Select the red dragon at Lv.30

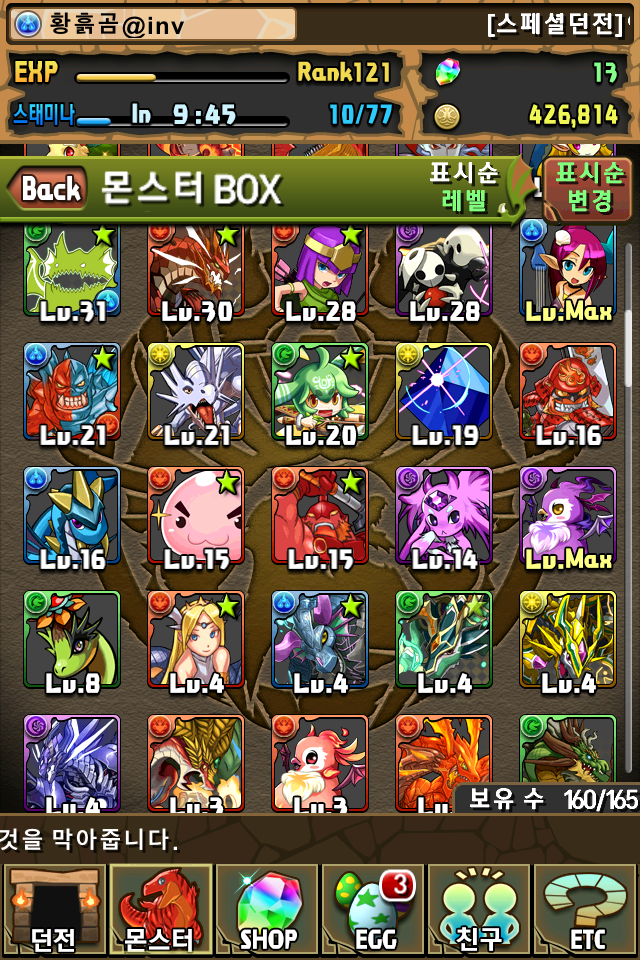pyautogui.click(x=196, y=272)
